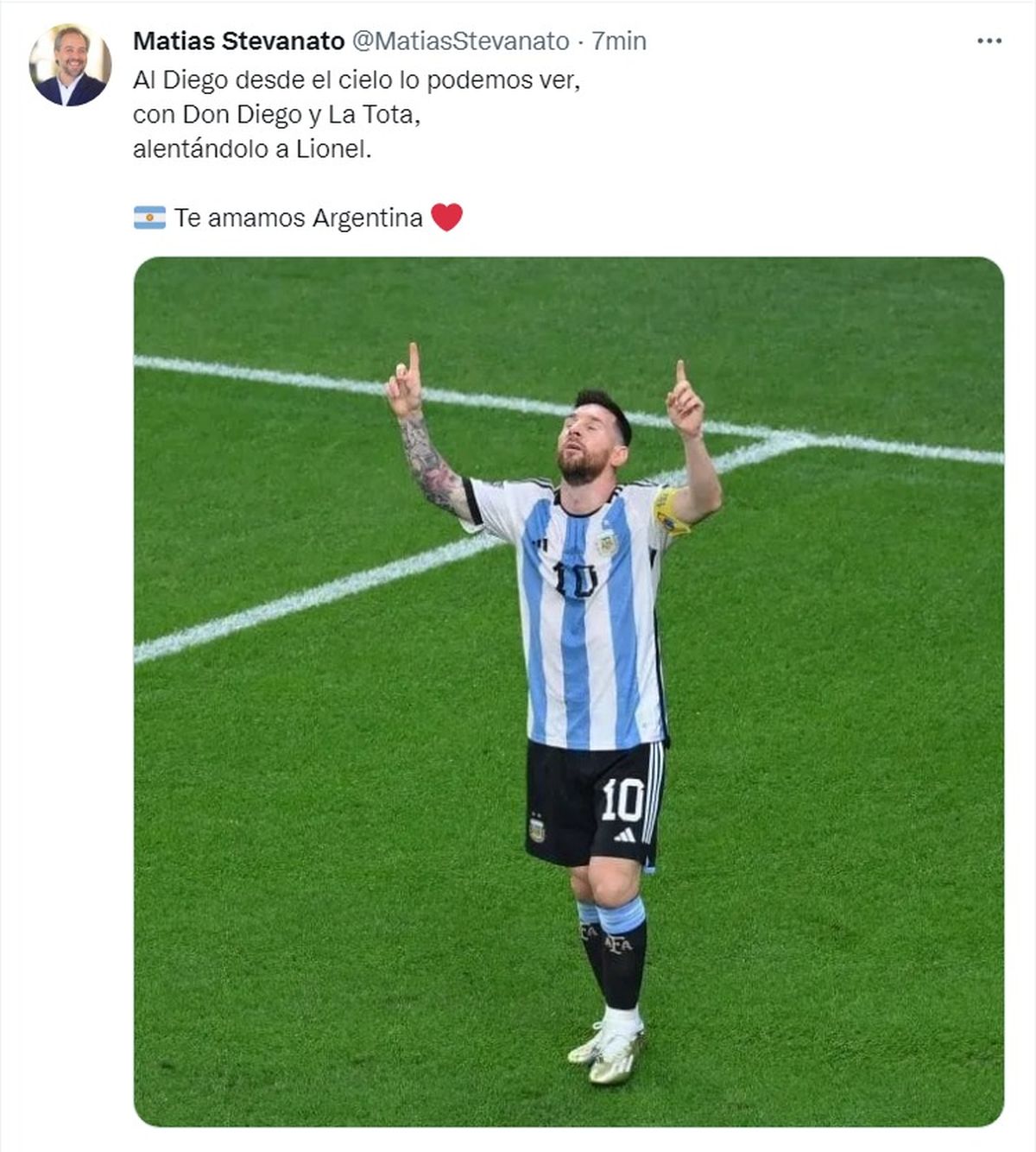The width and height of the screenshot is (1036, 1152).
Task: Open the tweet's three-dot overflow menu
Action: pyautogui.click(x=989, y=41)
